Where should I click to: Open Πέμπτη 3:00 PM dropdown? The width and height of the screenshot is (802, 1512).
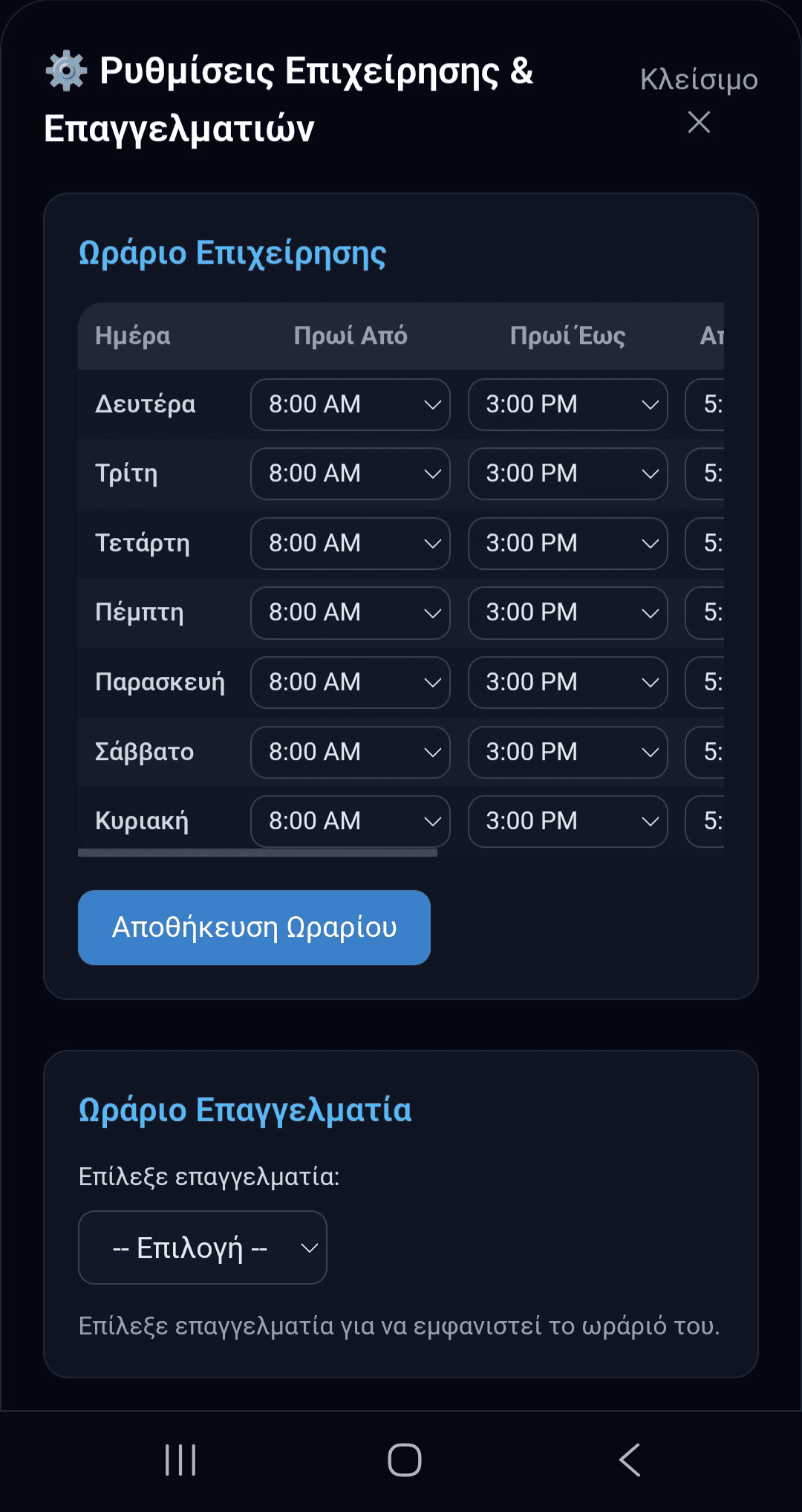pos(567,612)
